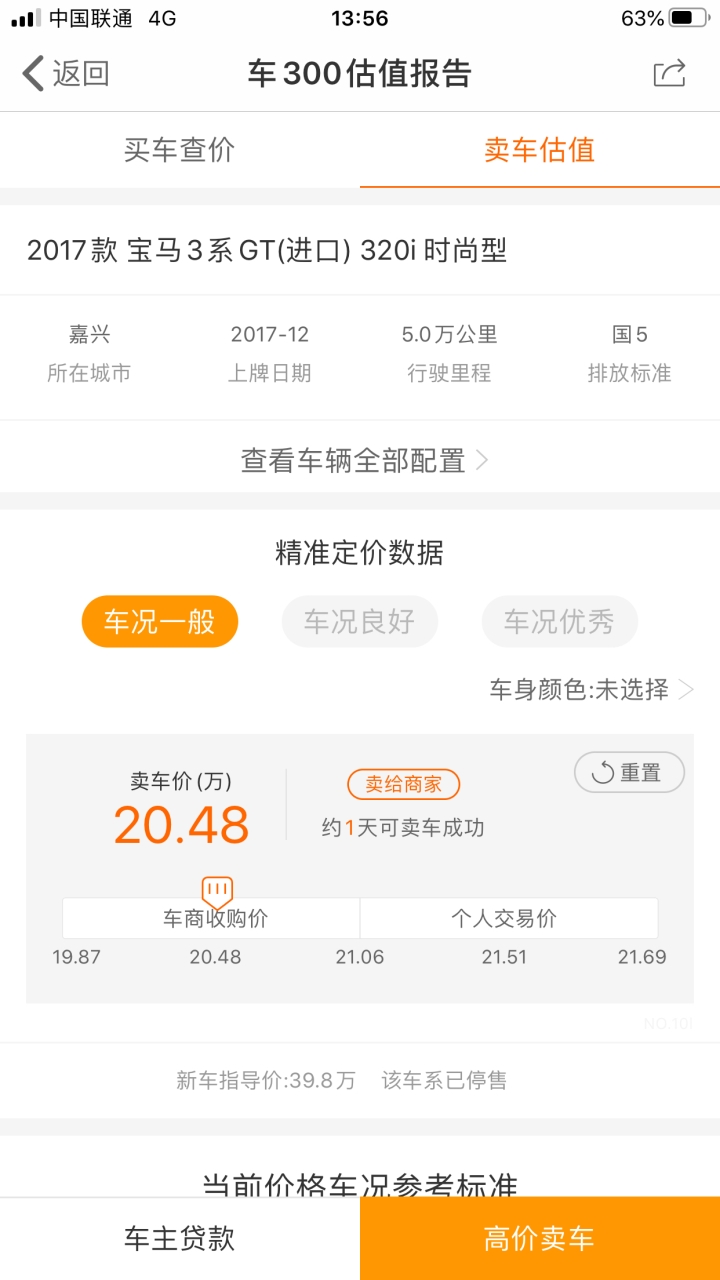This screenshot has height=1280, width=720.
Task: Open 车主贷款 at the bottom
Action: pyautogui.click(x=180, y=1238)
